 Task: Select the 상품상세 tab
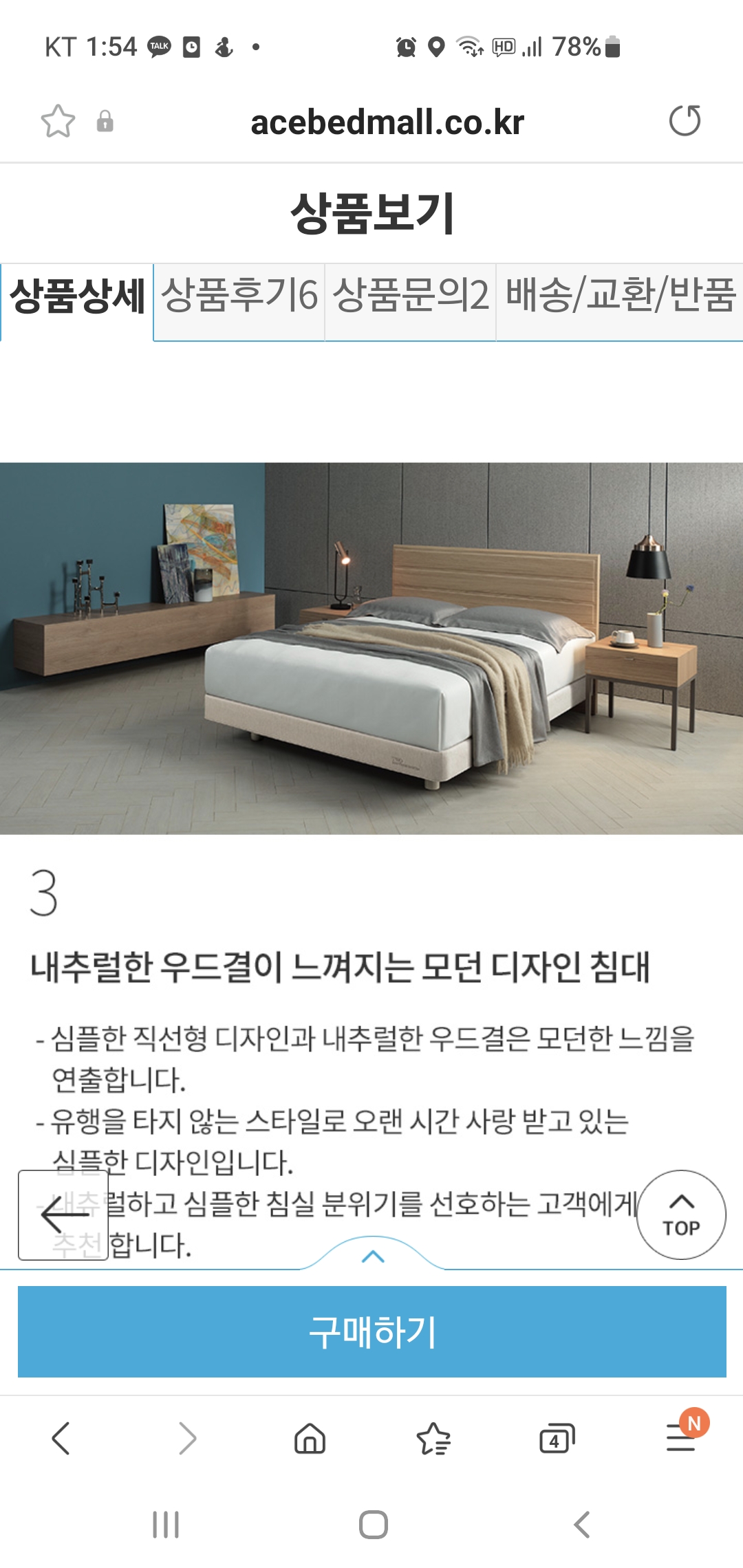(77, 297)
